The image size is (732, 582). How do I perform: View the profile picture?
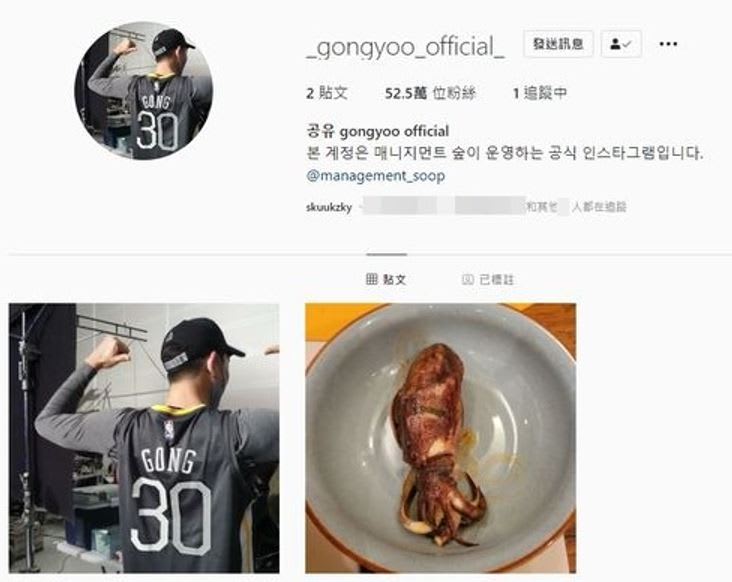click(143, 91)
